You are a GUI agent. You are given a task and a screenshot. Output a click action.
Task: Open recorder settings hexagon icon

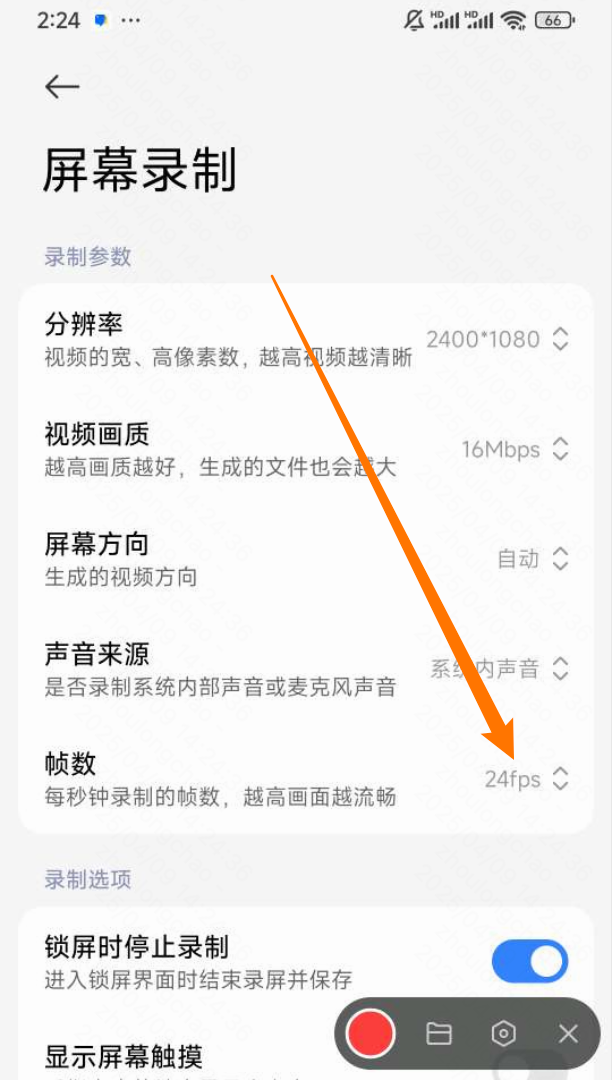click(504, 1033)
